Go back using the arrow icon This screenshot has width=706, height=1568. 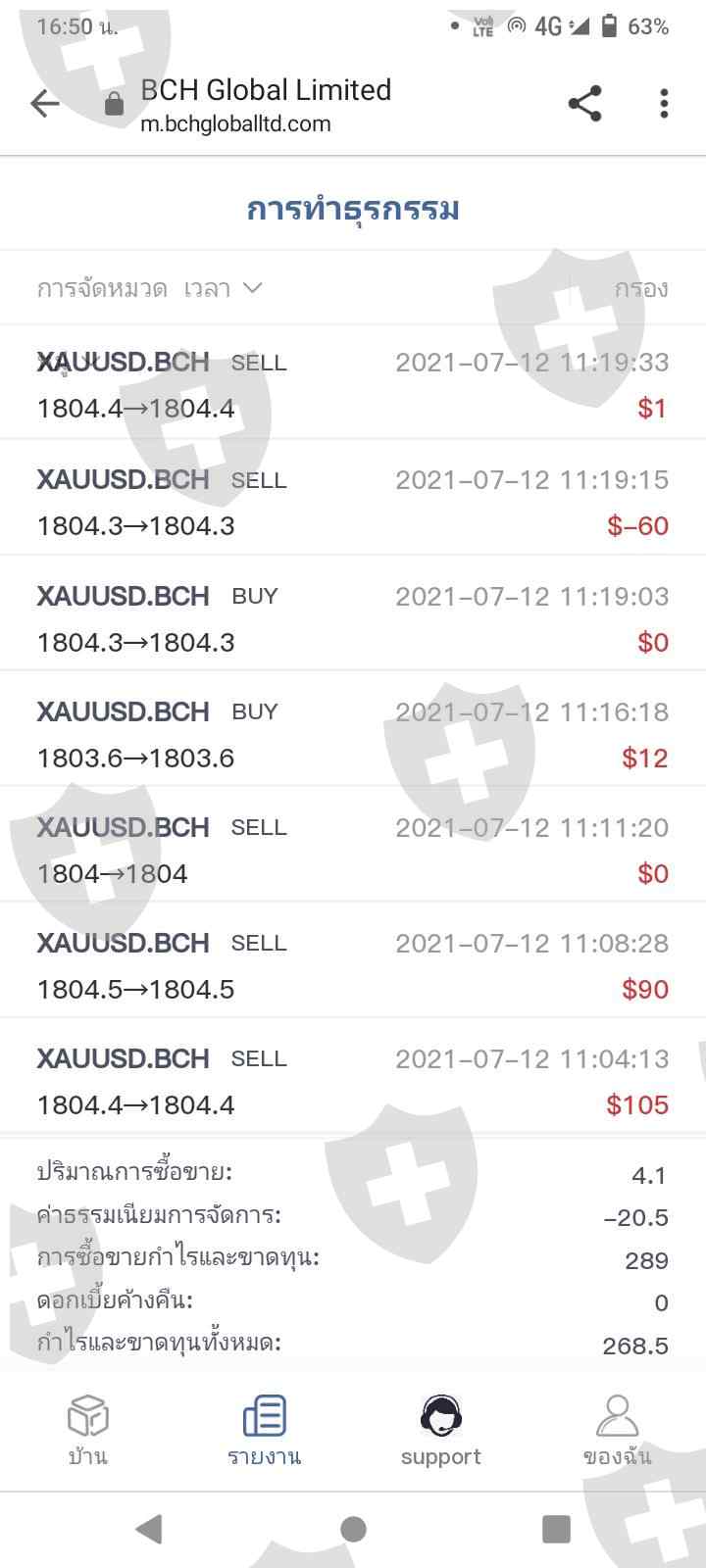pyautogui.click(x=45, y=104)
